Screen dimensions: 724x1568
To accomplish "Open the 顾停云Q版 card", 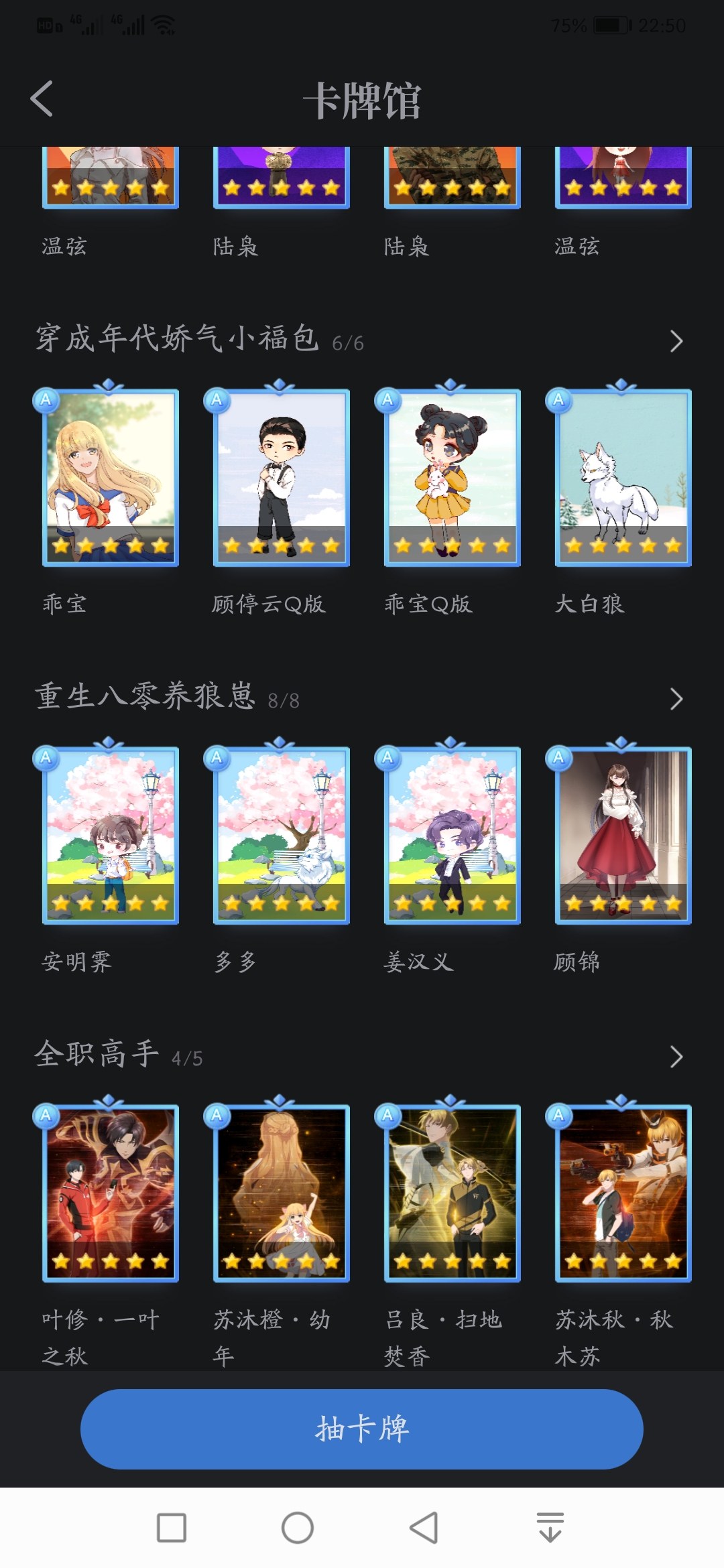I will [282, 477].
